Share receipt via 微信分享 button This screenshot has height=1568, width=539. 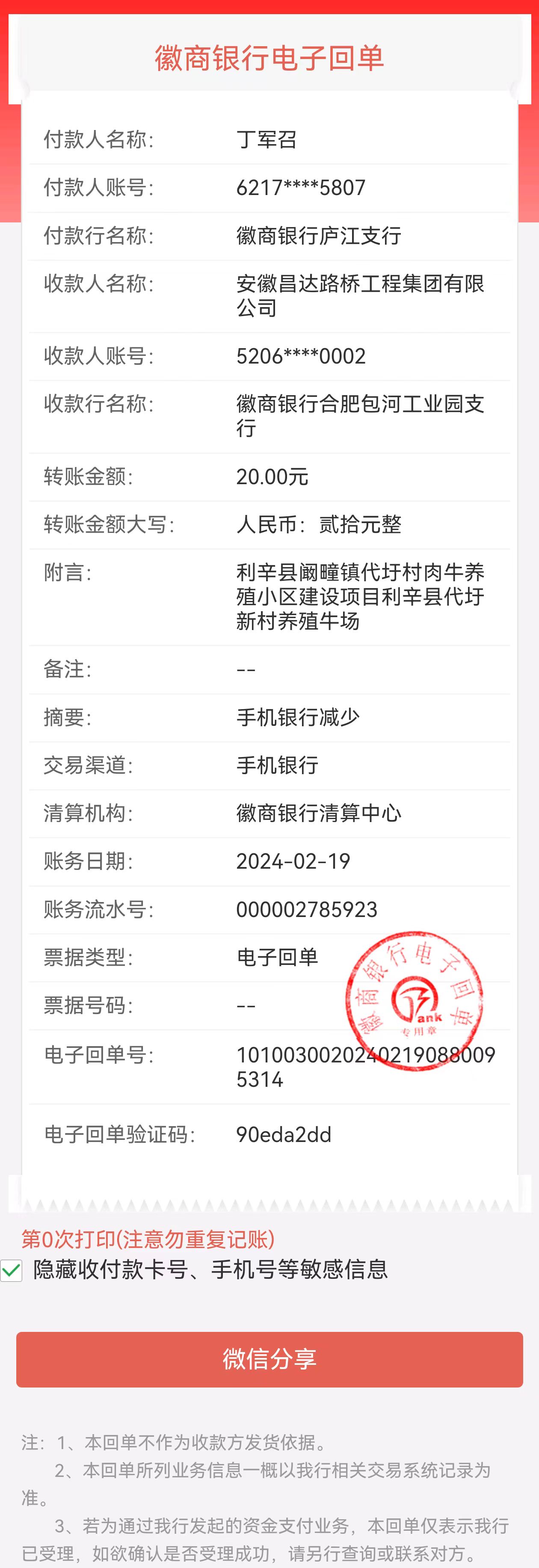coord(269,1359)
